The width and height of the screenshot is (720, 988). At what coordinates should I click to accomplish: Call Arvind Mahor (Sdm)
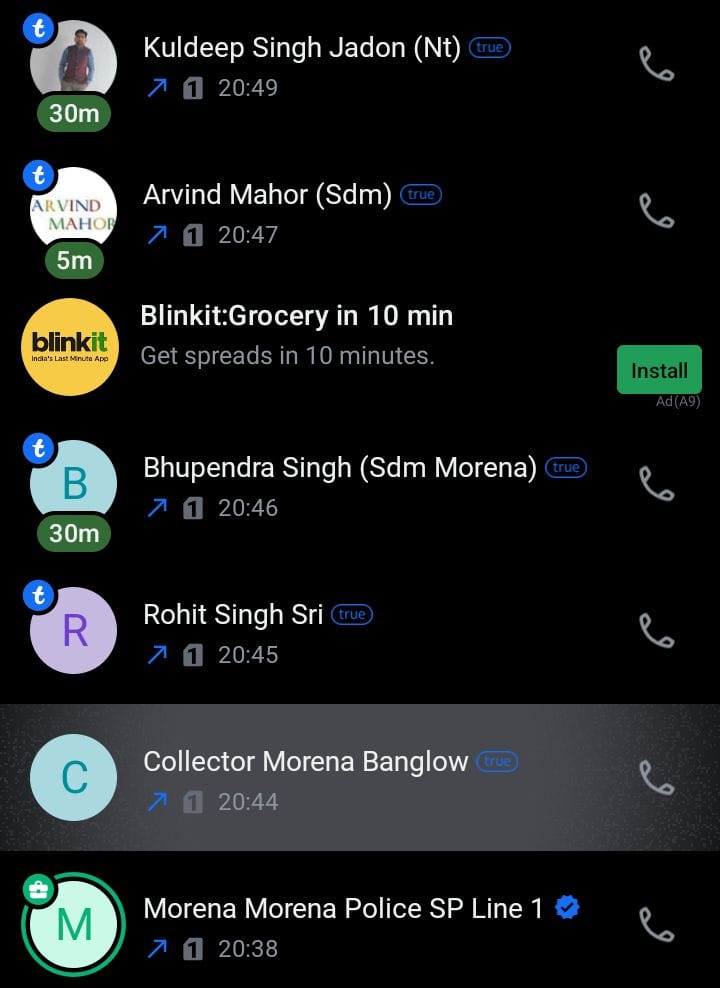pyautogui.click(x=656, y=211)
